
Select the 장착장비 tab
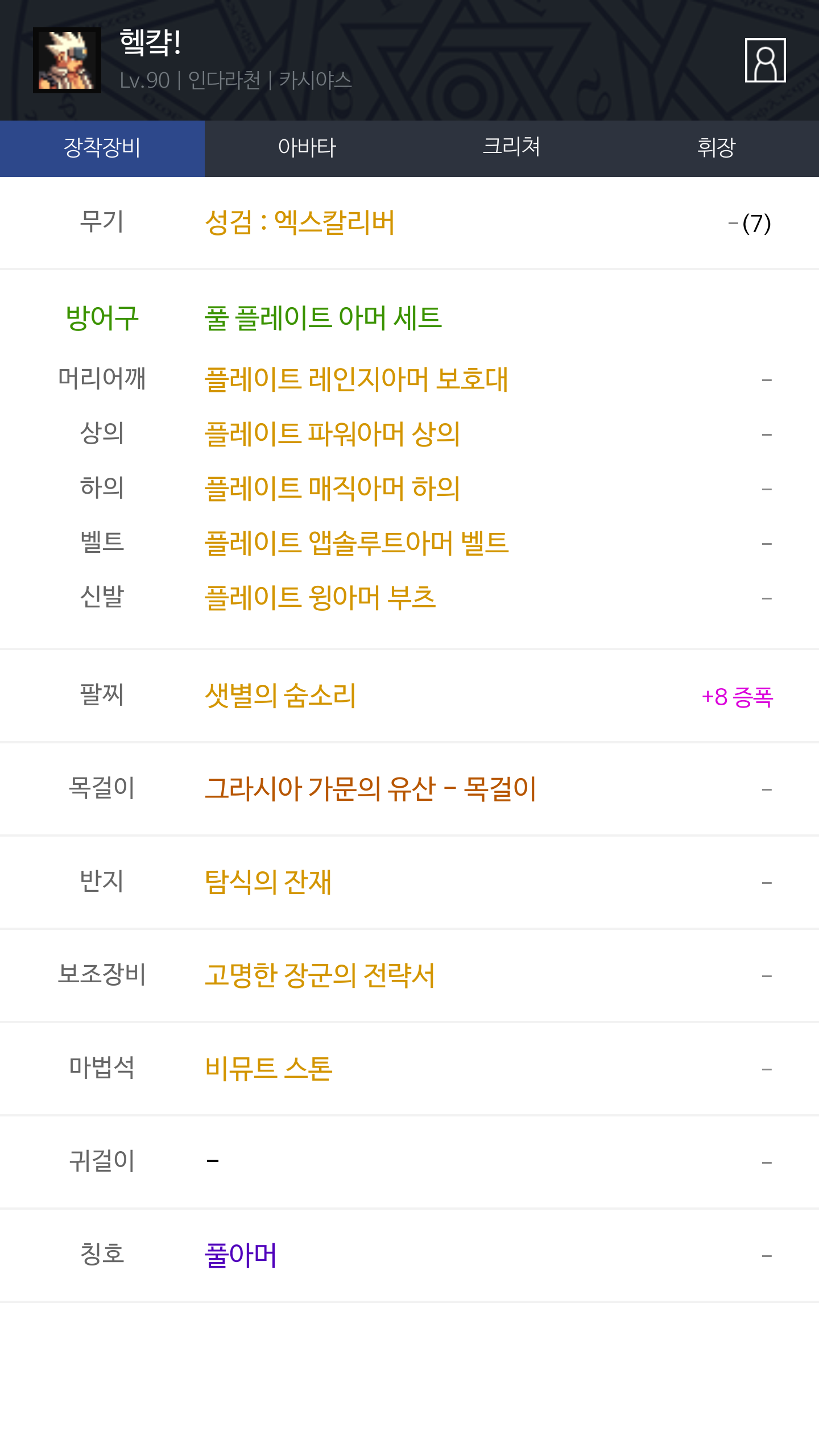(102, 148)
